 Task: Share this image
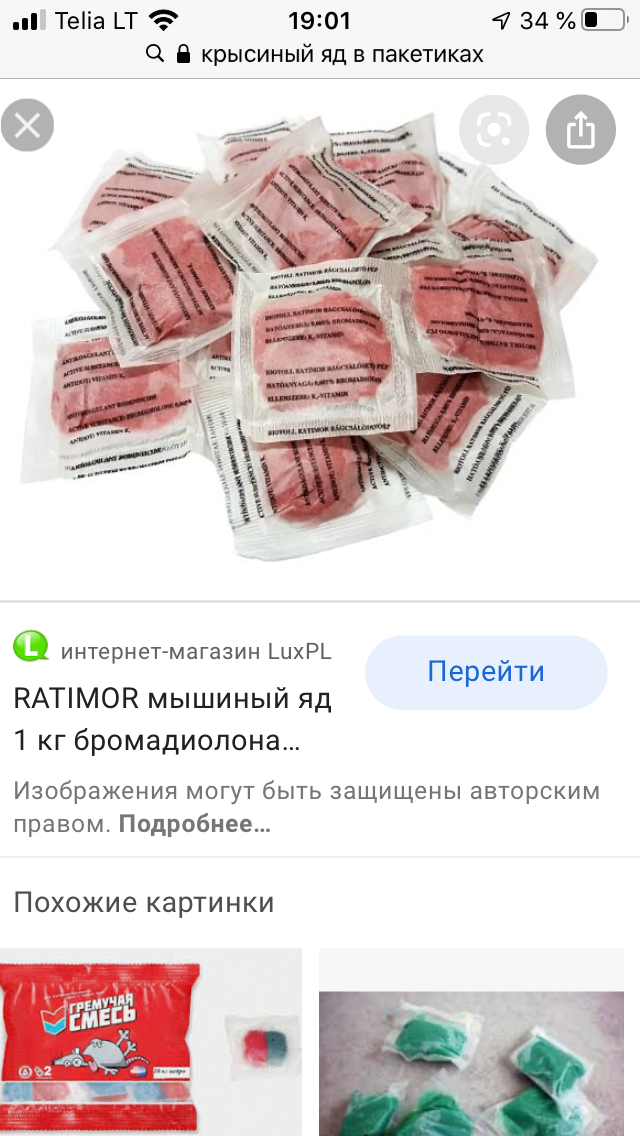pyautogui.click(x=580, y=129)
